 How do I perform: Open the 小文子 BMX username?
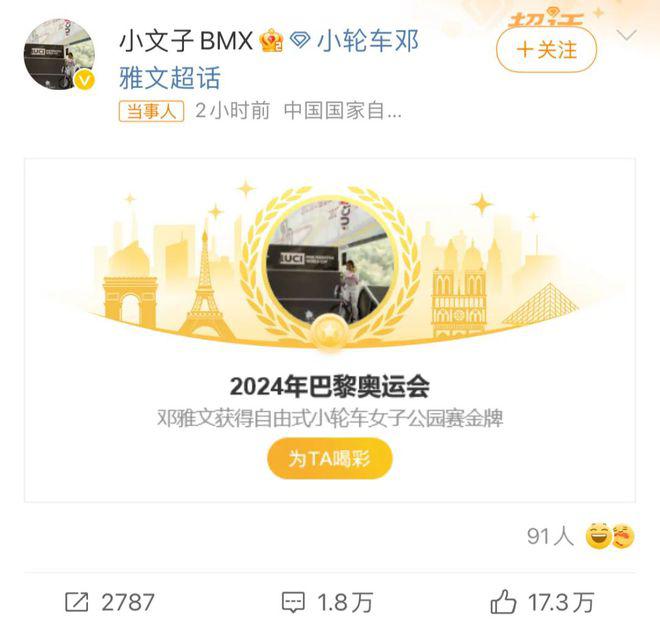[x=185, y=42]
